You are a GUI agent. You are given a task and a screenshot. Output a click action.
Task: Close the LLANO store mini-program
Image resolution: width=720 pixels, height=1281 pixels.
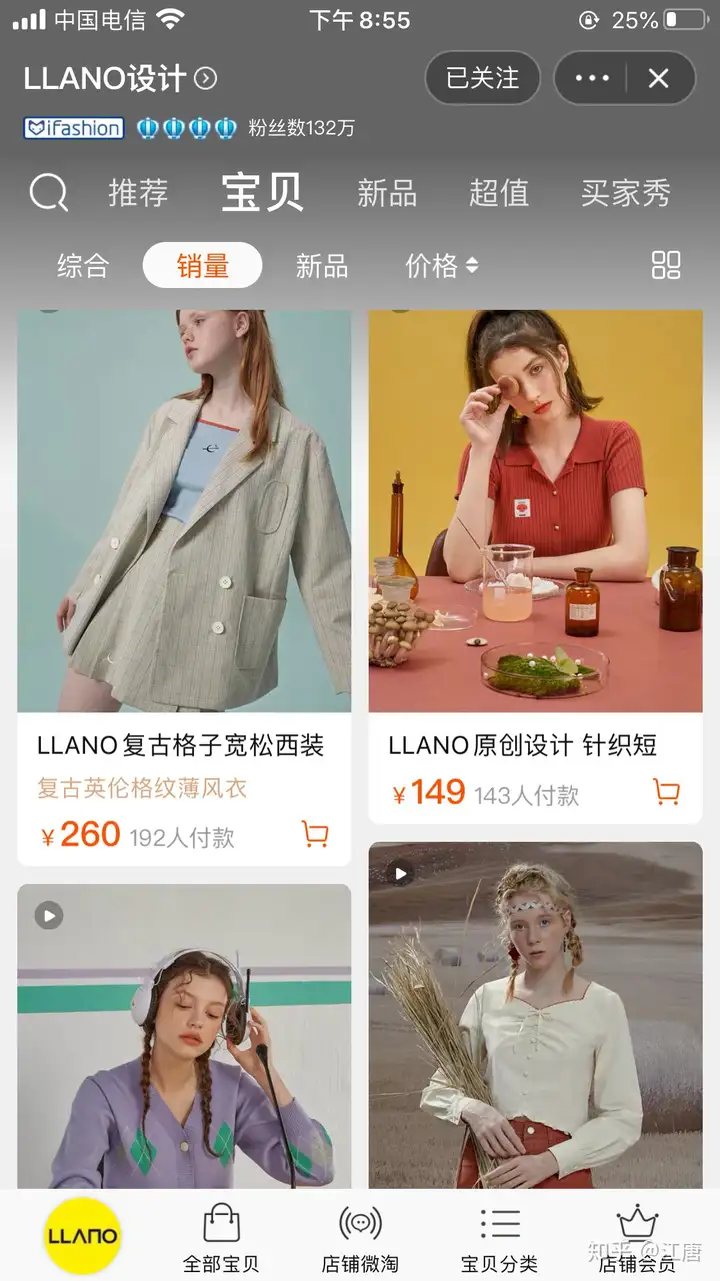(658, 78)
